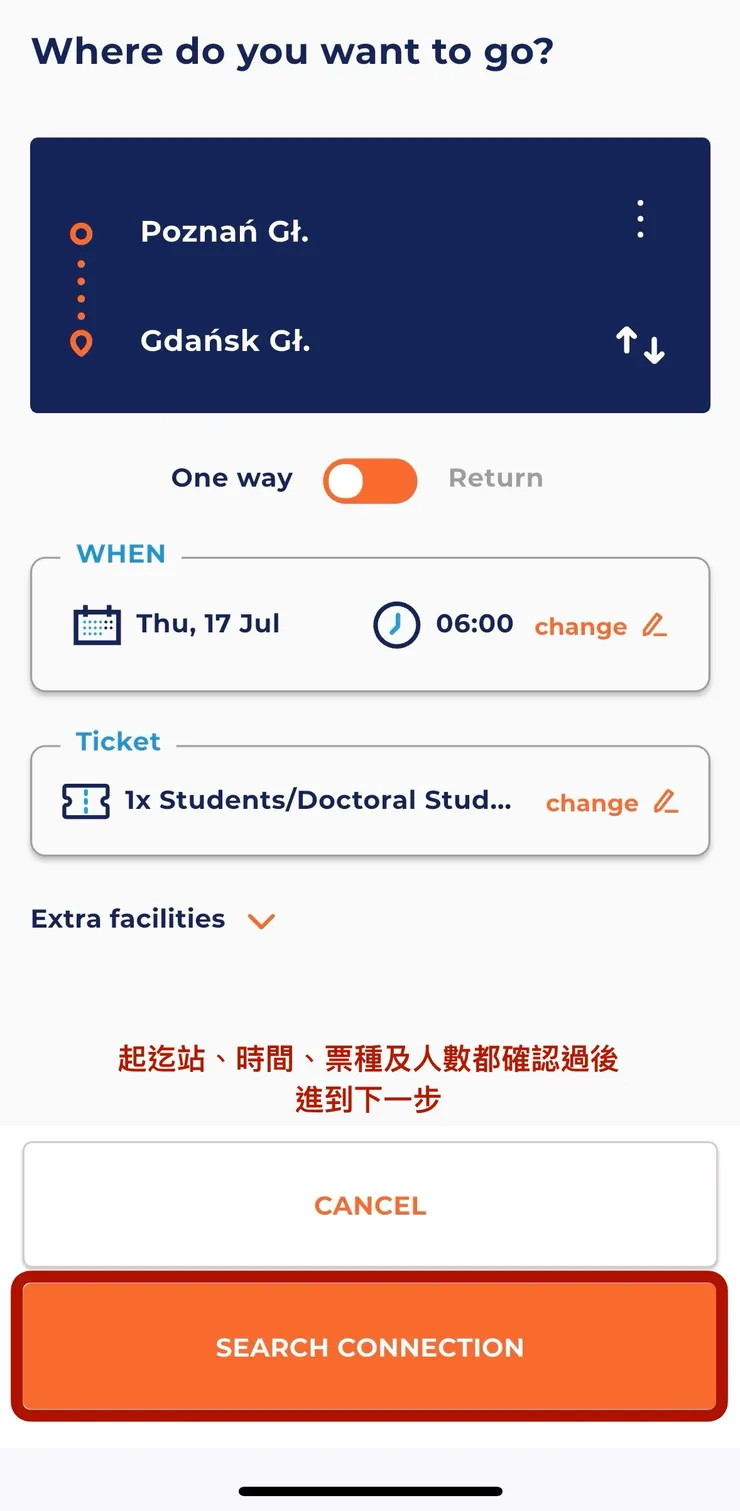
Task: Select the Return trip label
Action: [496, 478]
